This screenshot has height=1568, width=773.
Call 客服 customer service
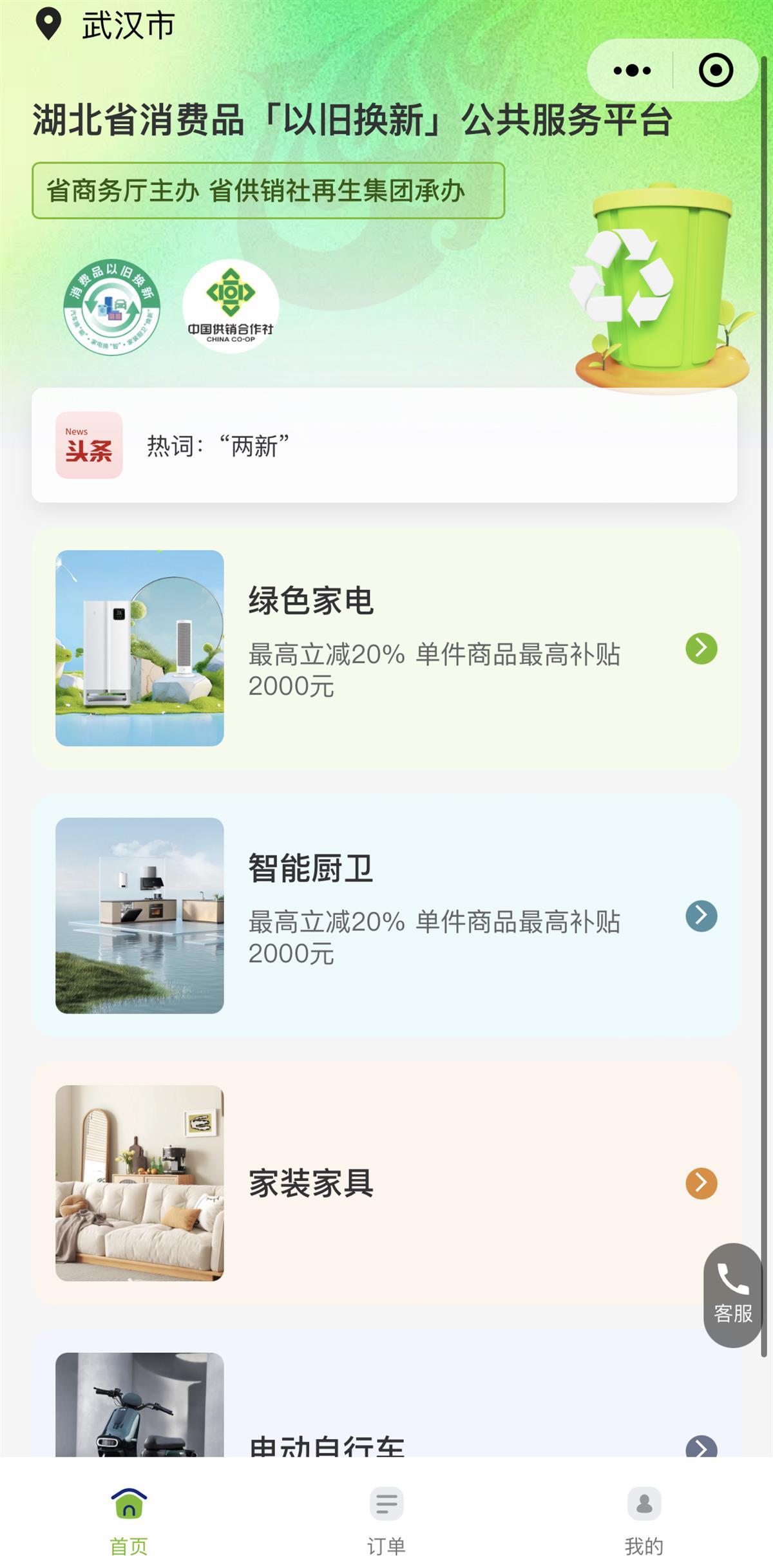coord(733,1294)
